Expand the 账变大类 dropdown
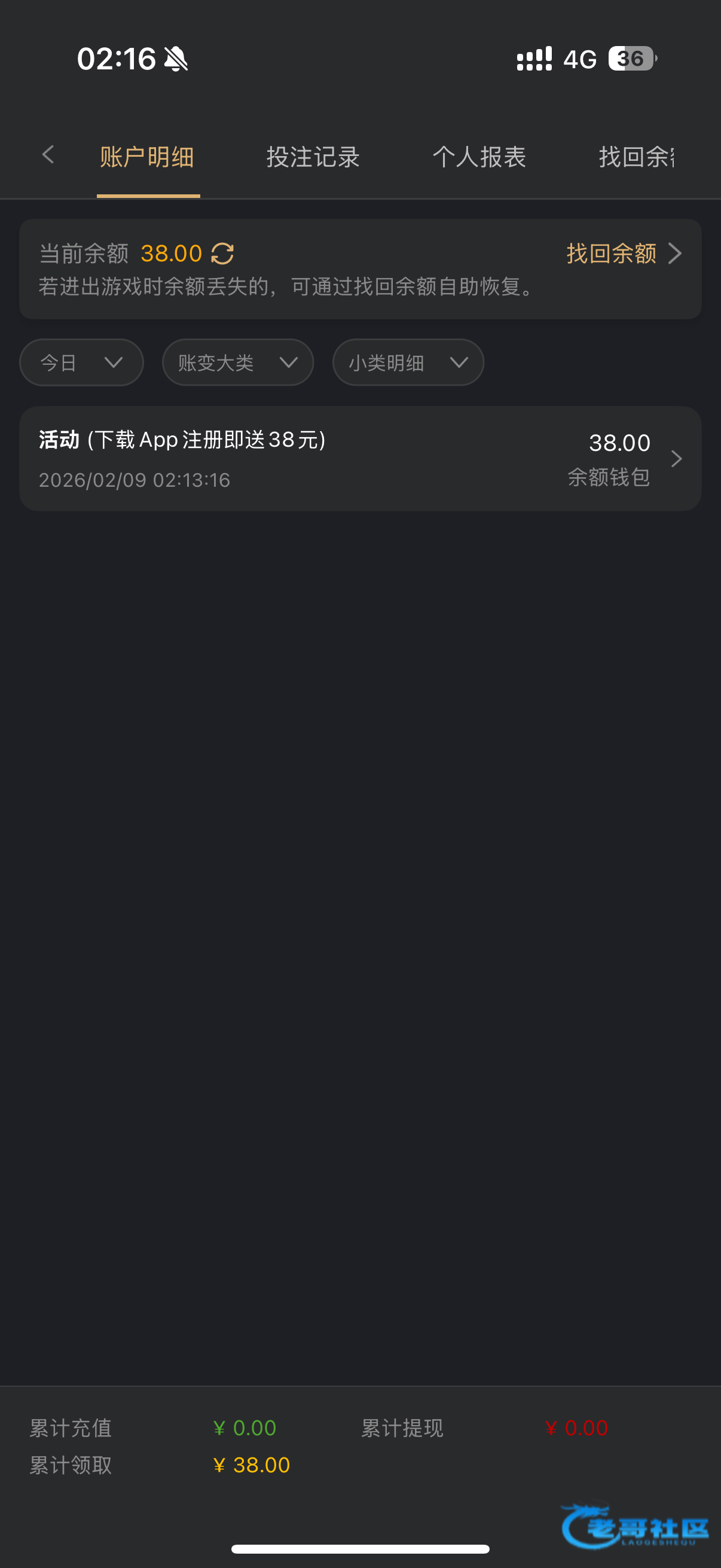This screenshot has height=1568, width=721. click(237, 363)
